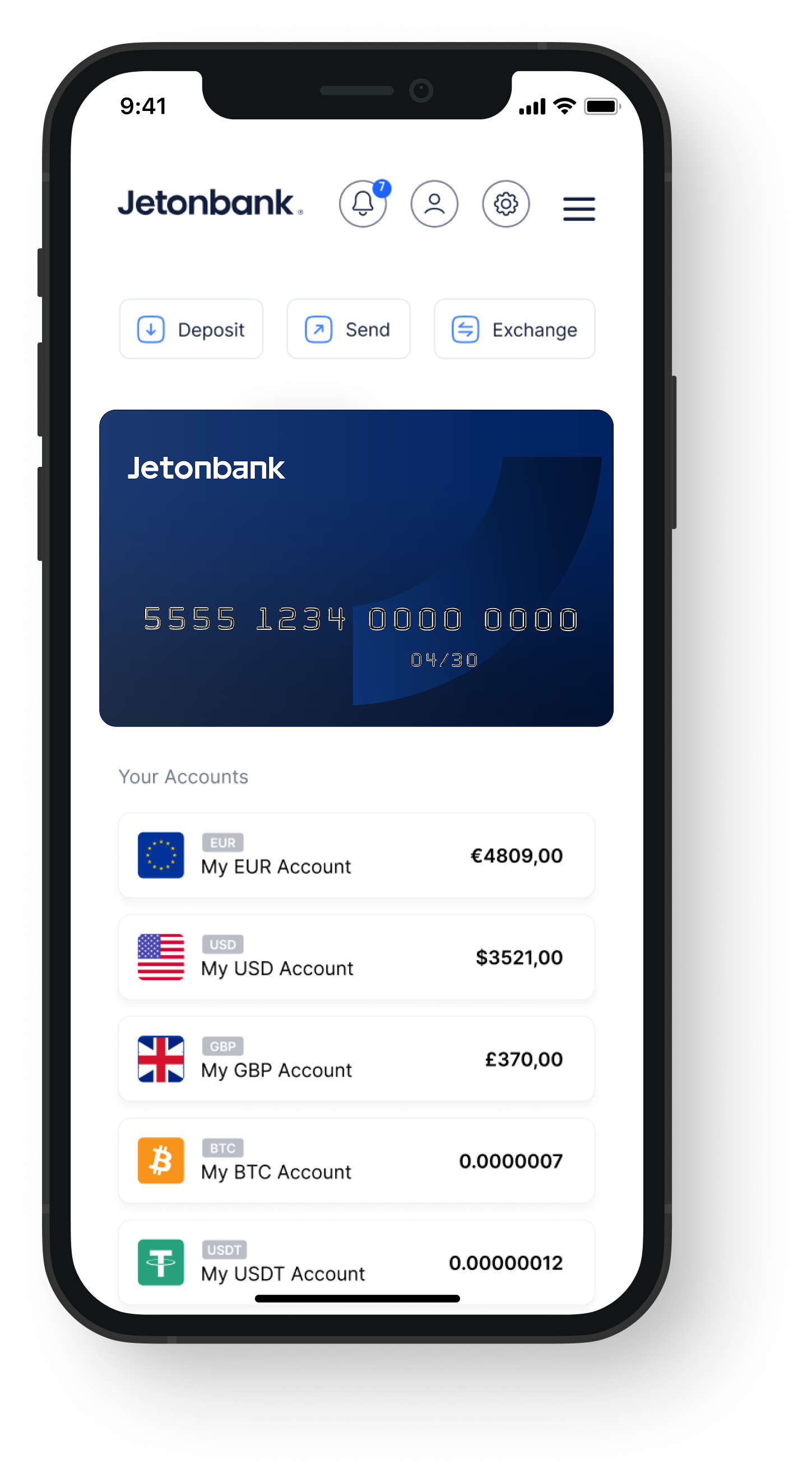This screenshot has height=1483, width=812.
Task: Open My USDT Account
Action: (356, 1263)
